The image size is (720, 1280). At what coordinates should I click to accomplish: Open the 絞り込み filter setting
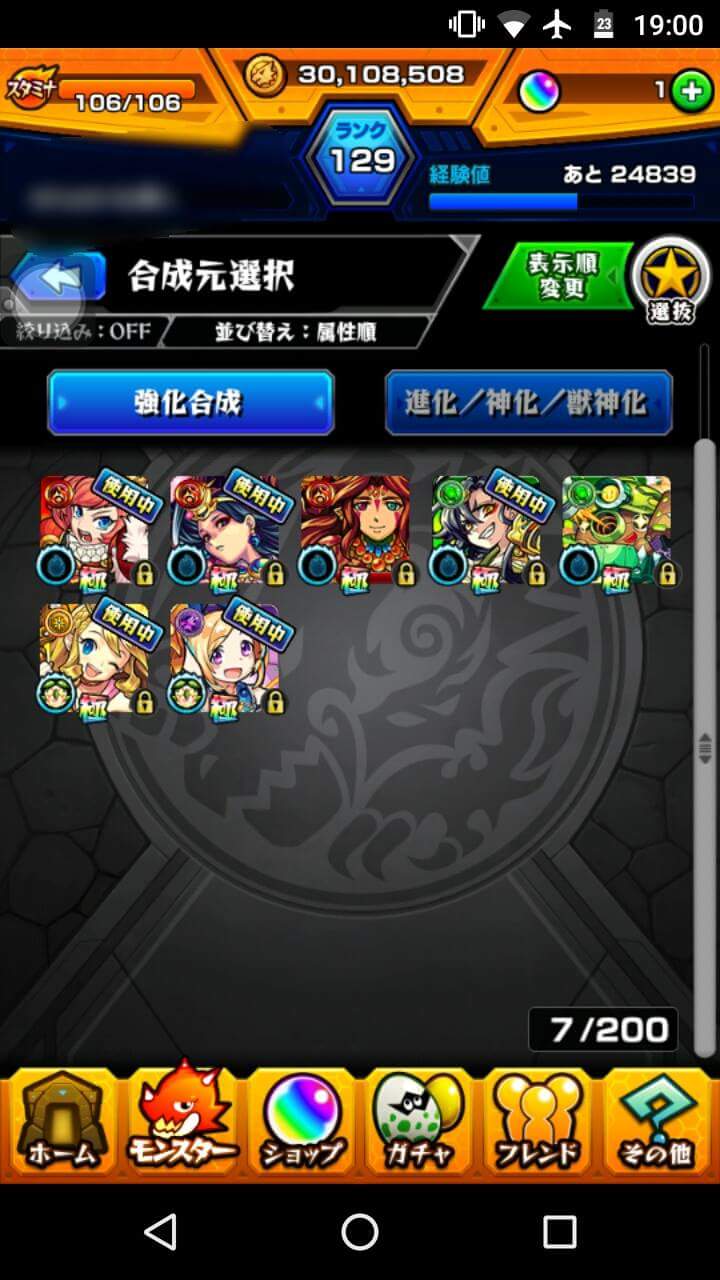coord(80,331)
